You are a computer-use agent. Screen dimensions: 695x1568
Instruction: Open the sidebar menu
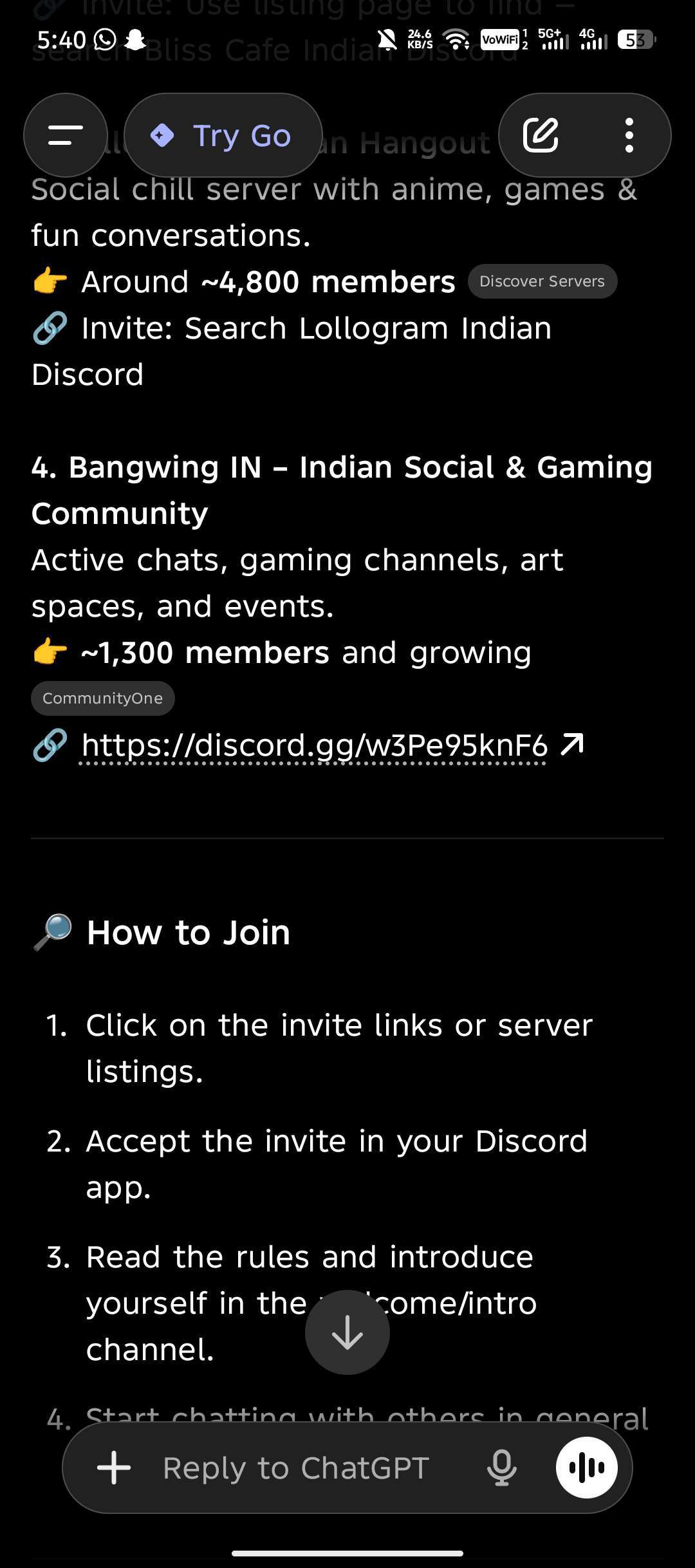pyautogui.click(x=65, y=135)
